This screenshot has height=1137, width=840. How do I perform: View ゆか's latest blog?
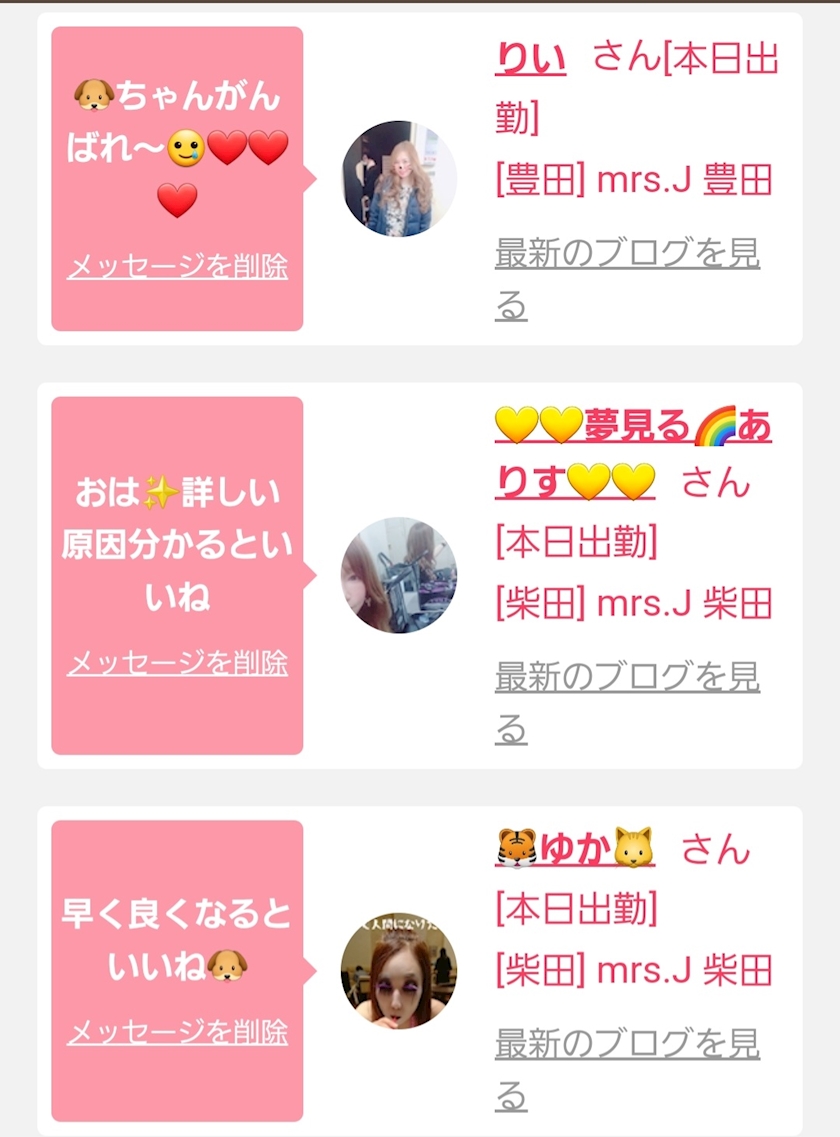(626, 1045)
